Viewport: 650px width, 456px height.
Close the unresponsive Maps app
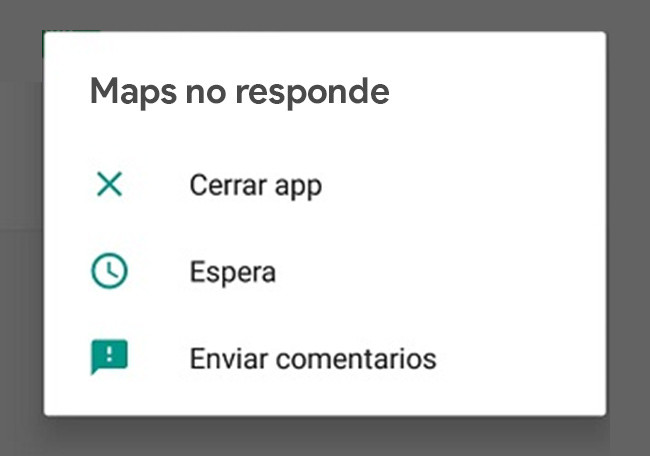pos(255,186)
